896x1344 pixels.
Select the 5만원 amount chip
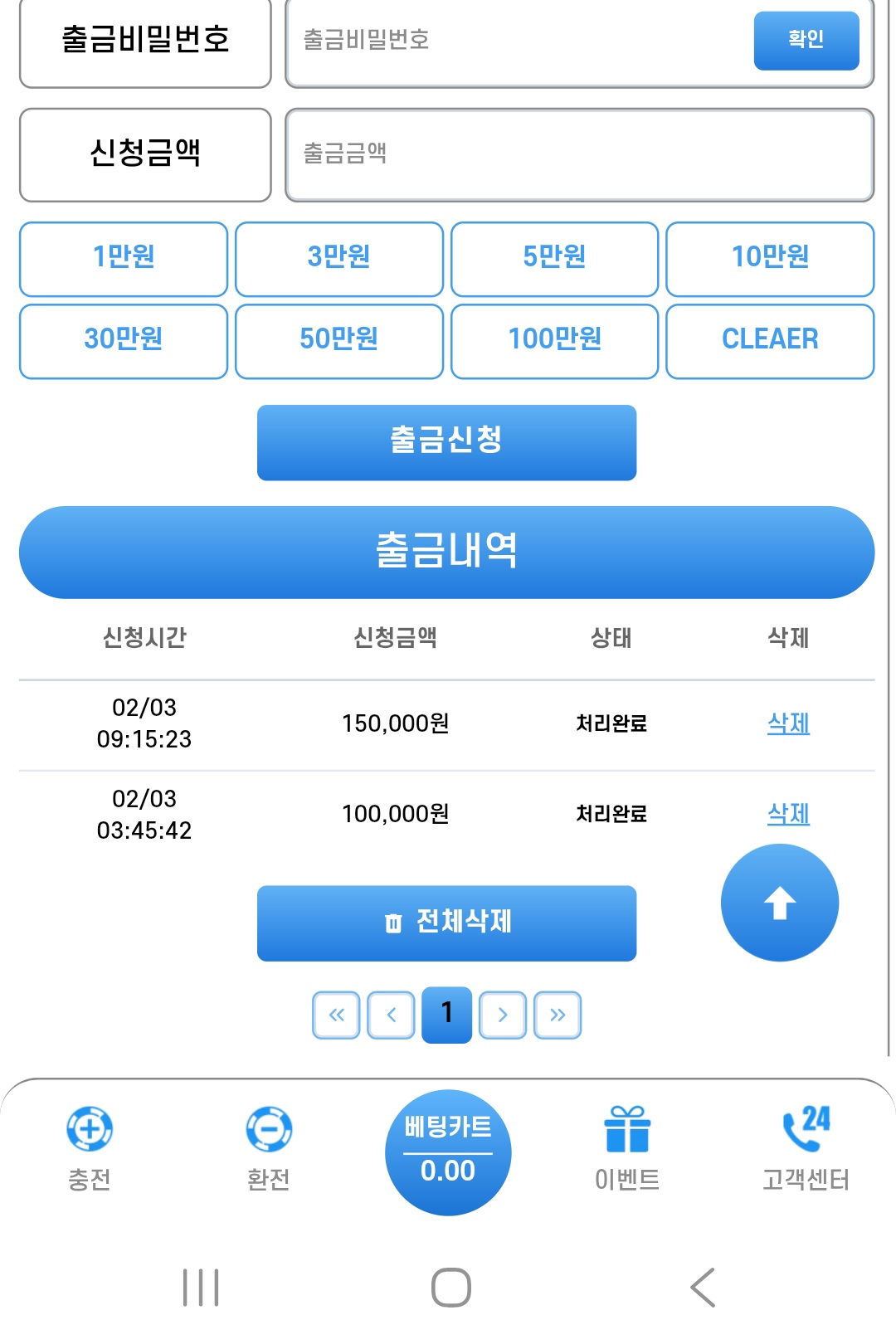[554, 258]
